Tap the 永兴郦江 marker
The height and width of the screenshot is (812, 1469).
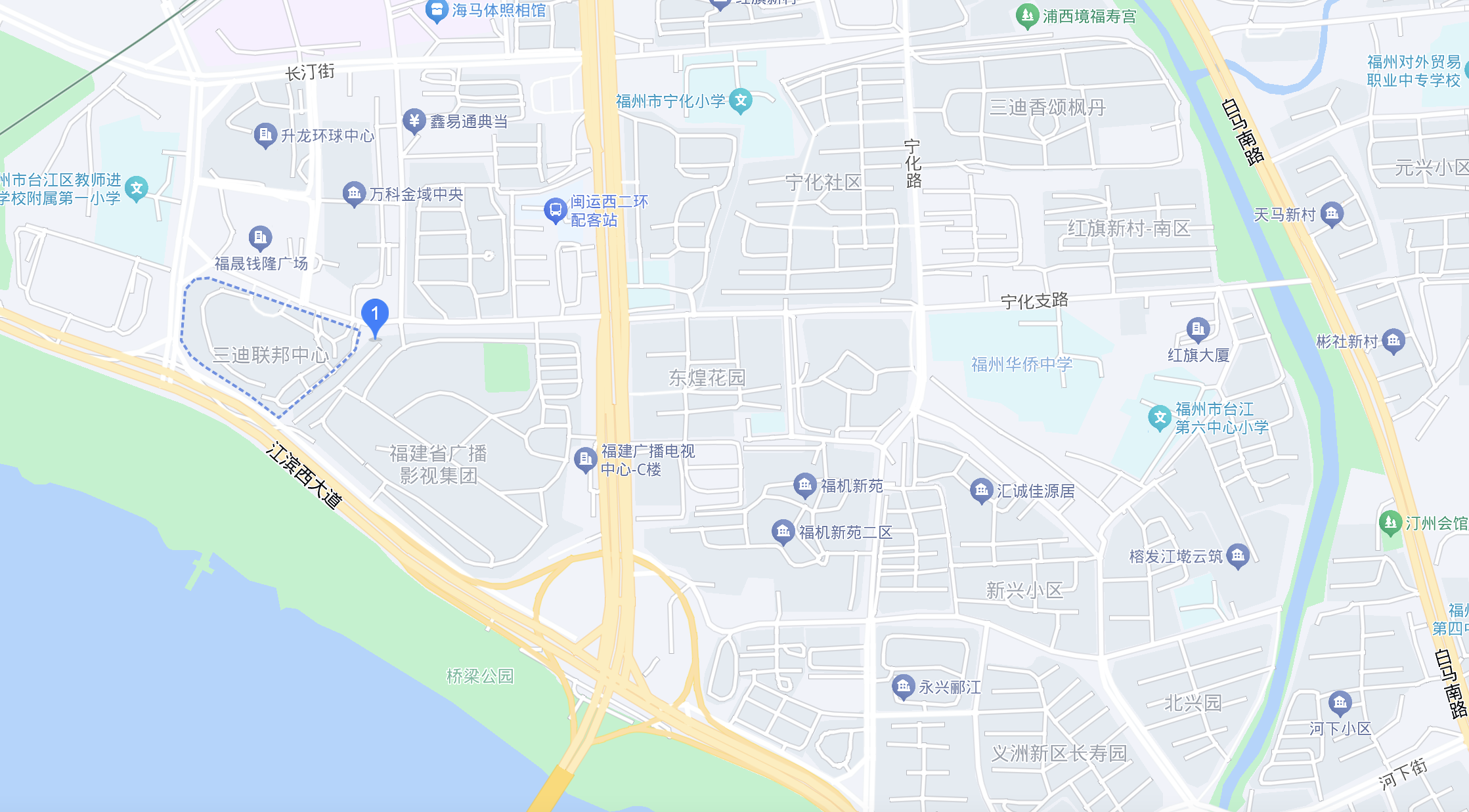click(903, 687)
